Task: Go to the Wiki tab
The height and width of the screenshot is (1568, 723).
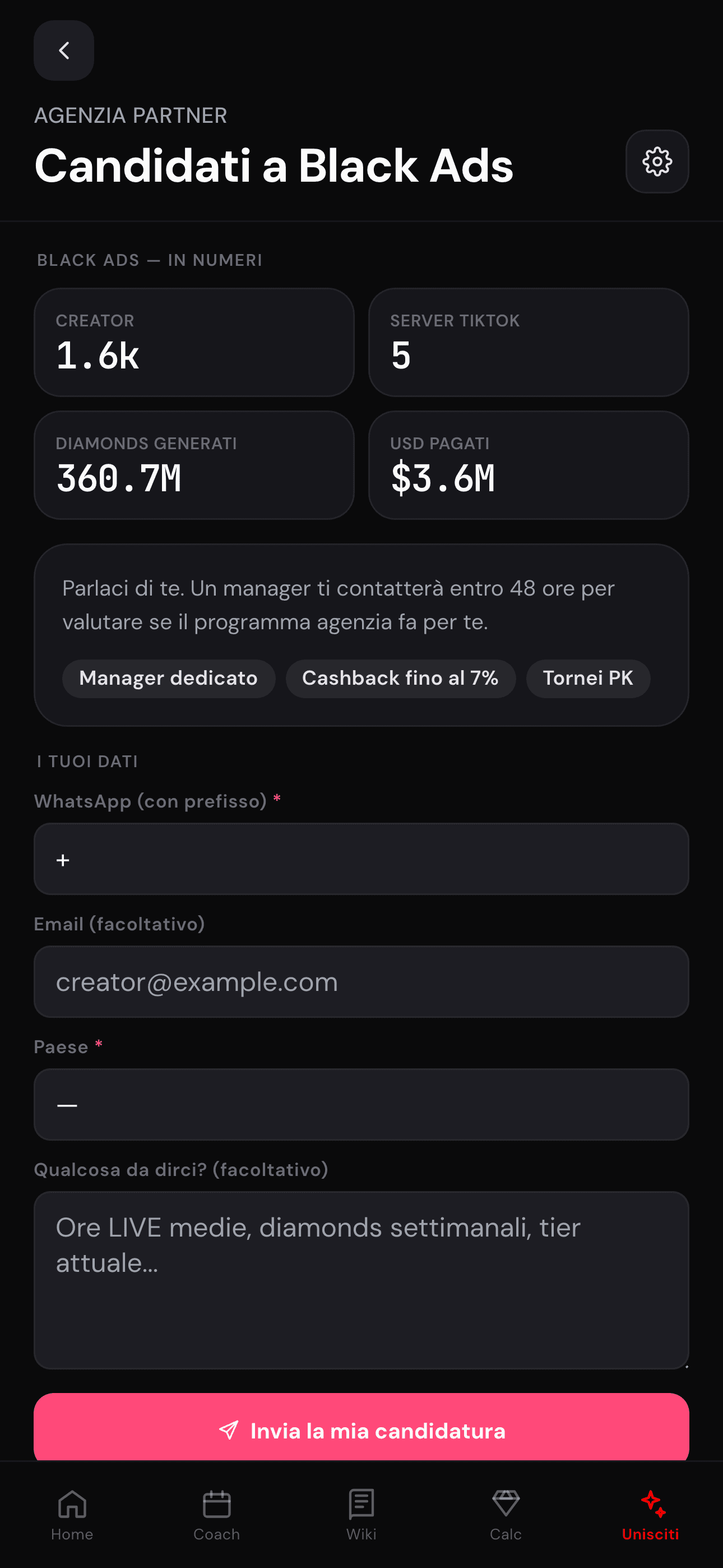Action: coord(361,1514)
